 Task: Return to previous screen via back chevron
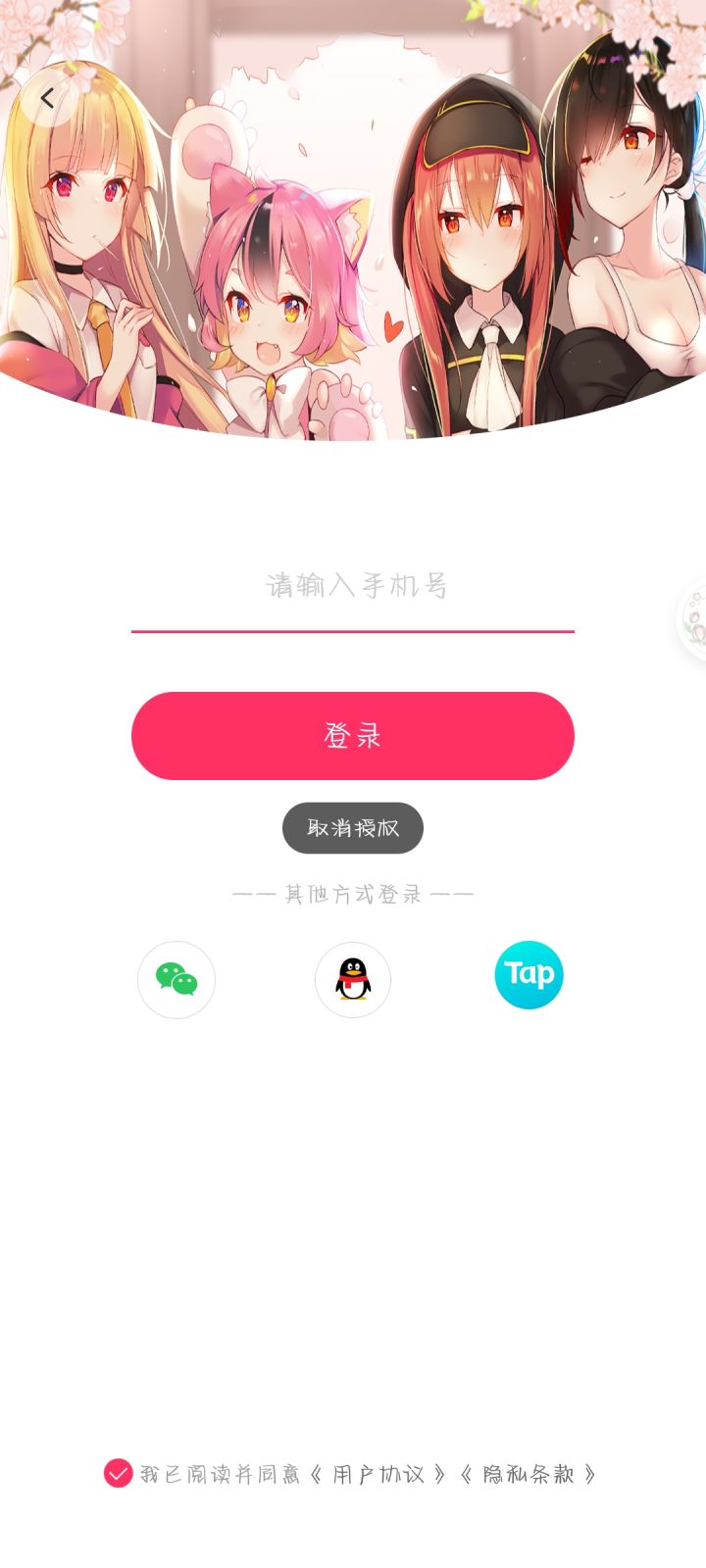tap(46, 98)
